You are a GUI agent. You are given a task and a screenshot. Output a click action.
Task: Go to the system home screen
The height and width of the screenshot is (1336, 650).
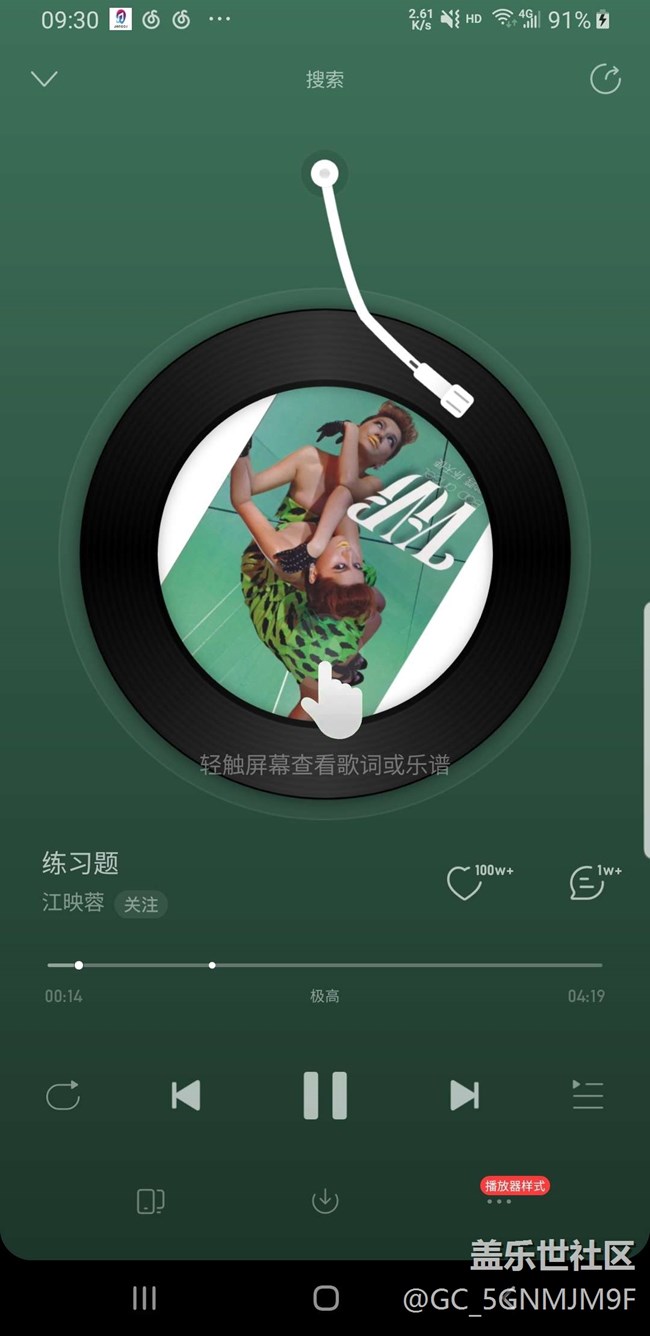[x=326, y=1298]
